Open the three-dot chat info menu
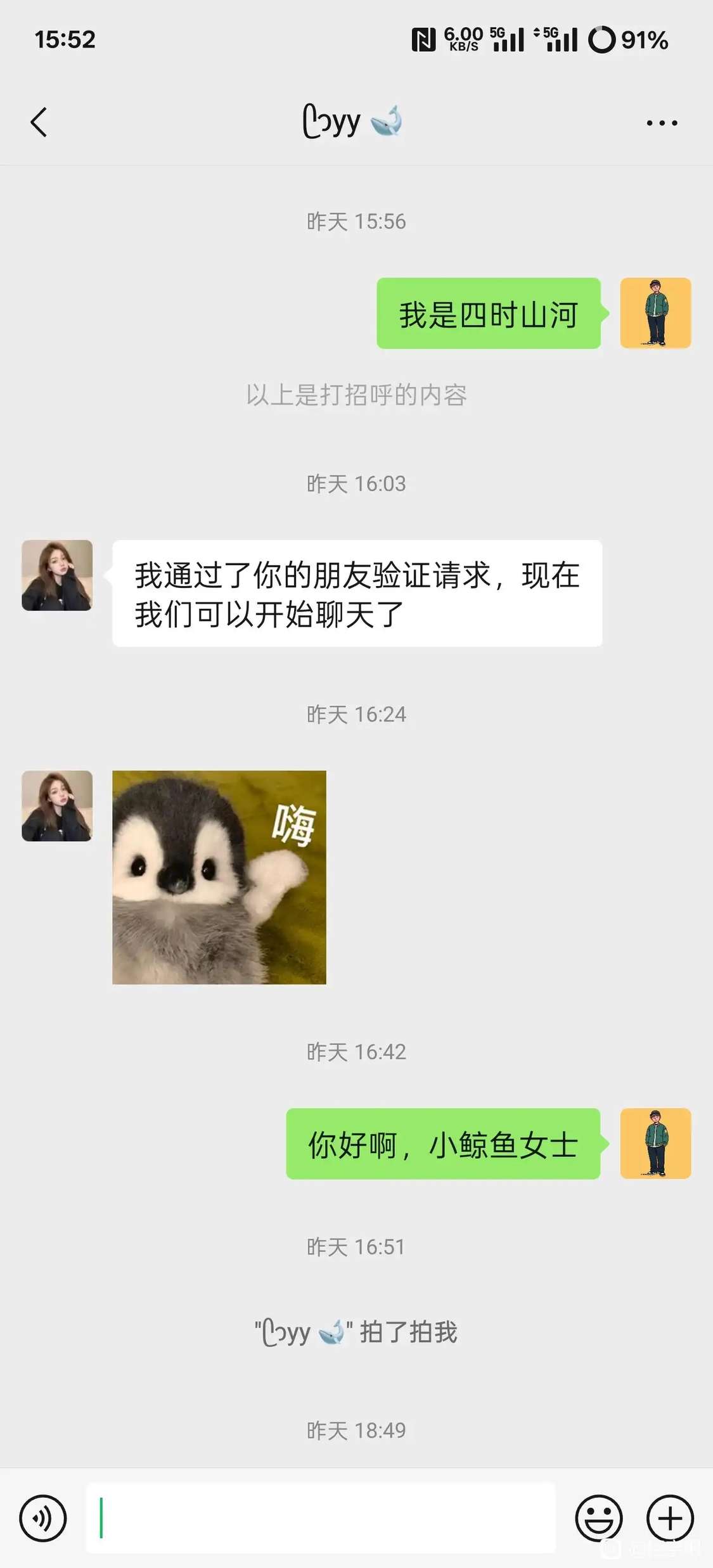 click(662, 123)
